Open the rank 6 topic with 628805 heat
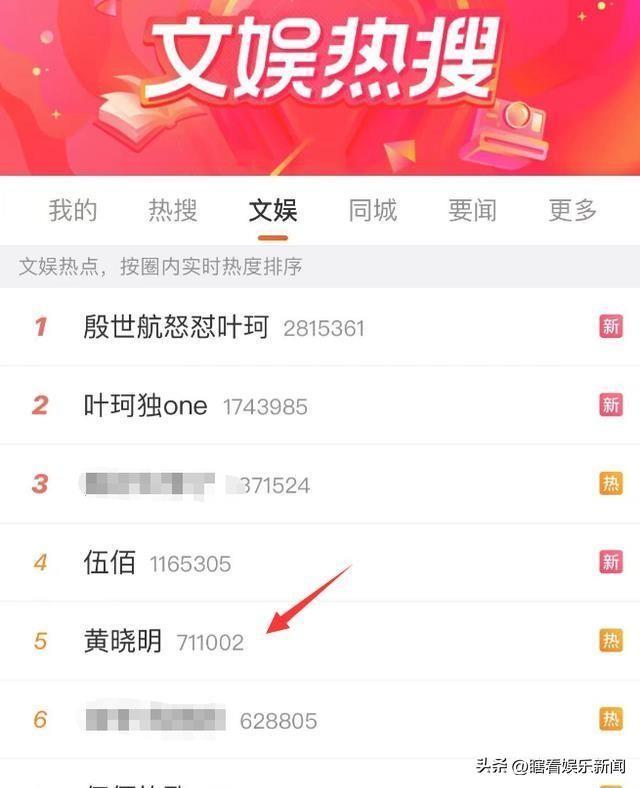The width and height of the screenshot is (640, 788). [x=200, y=720]
